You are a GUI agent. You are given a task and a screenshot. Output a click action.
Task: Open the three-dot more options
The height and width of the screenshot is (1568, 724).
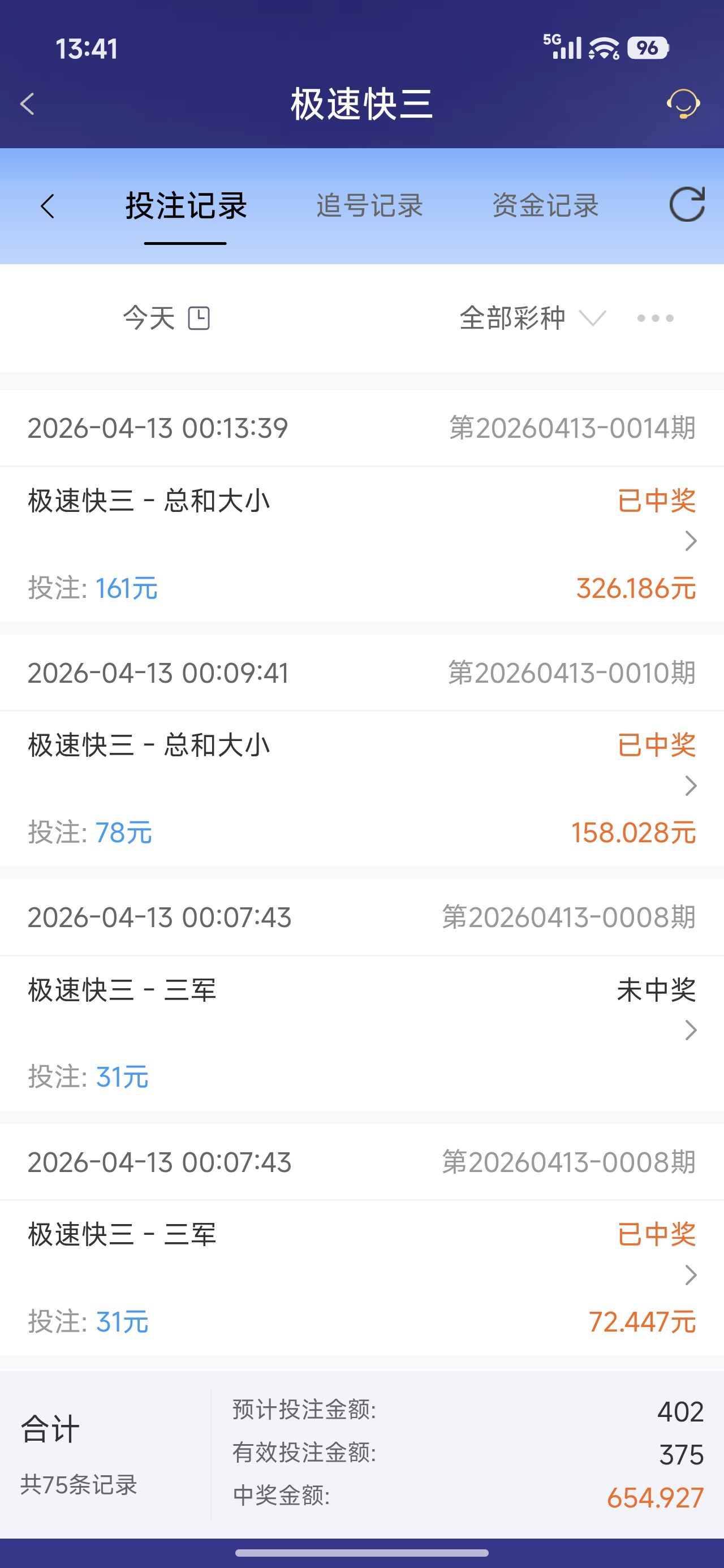click(655, 318)
